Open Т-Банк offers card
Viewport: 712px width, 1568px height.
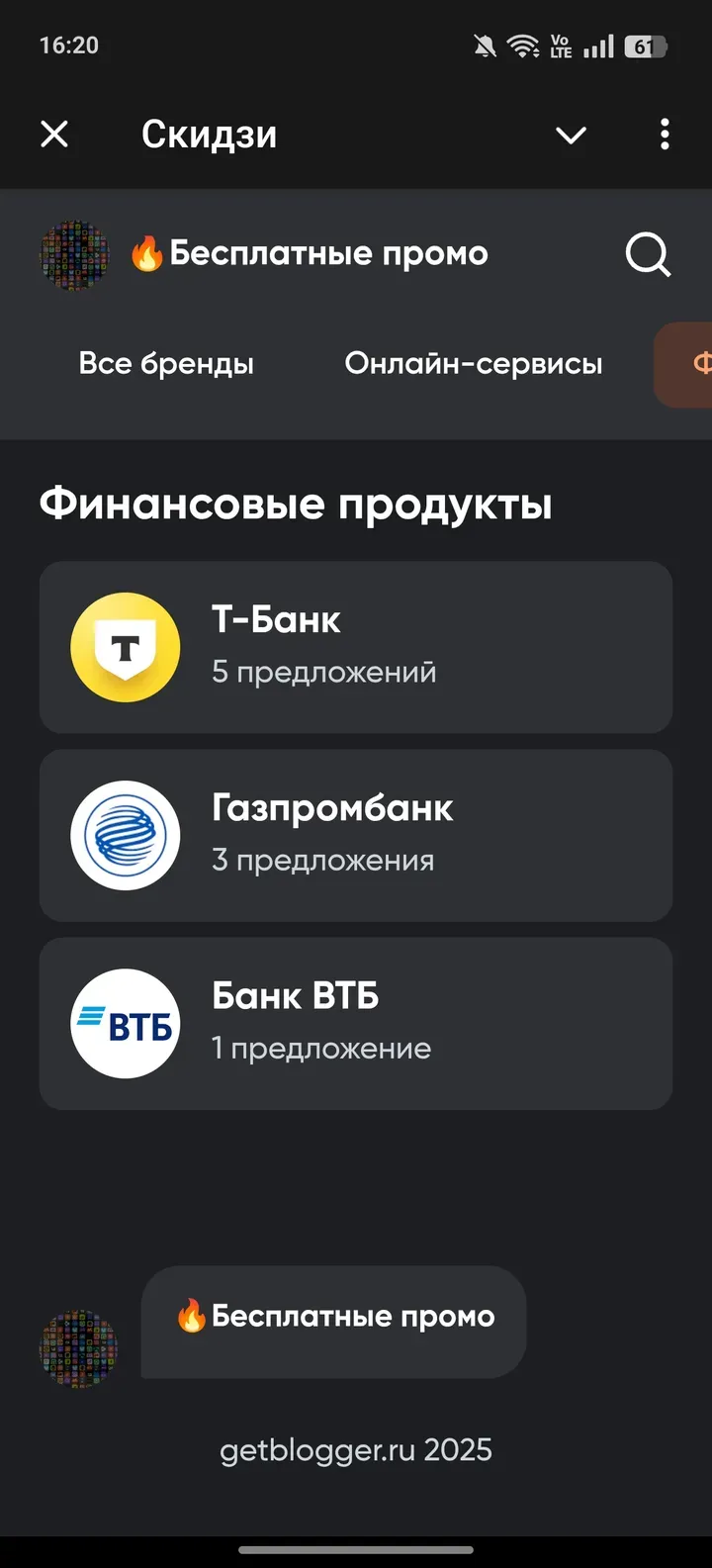[x=356, y=647]
